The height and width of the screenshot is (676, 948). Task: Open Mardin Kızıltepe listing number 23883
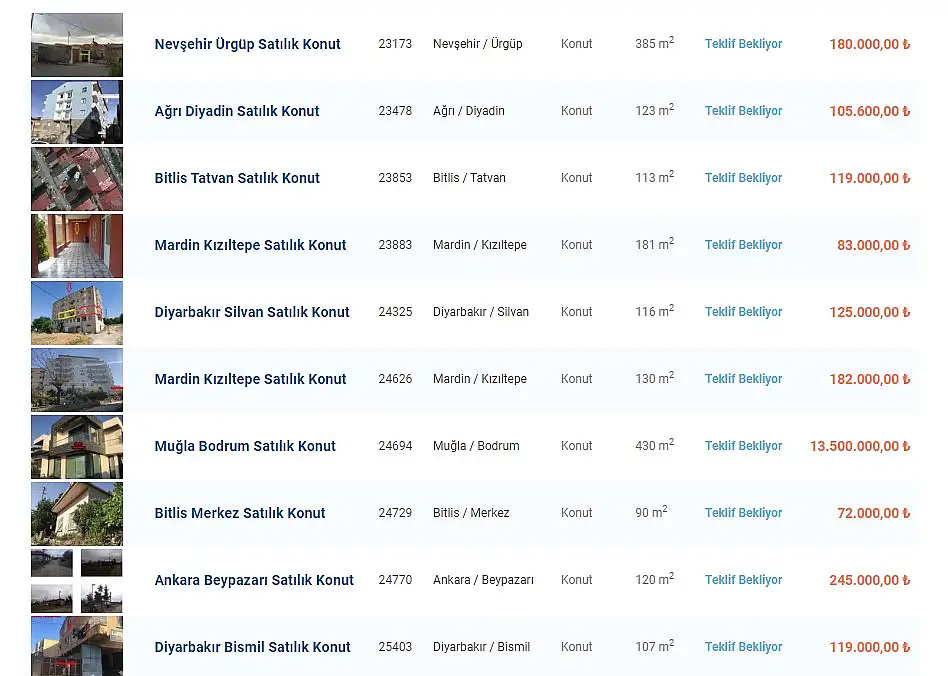(x=250, y=245)
